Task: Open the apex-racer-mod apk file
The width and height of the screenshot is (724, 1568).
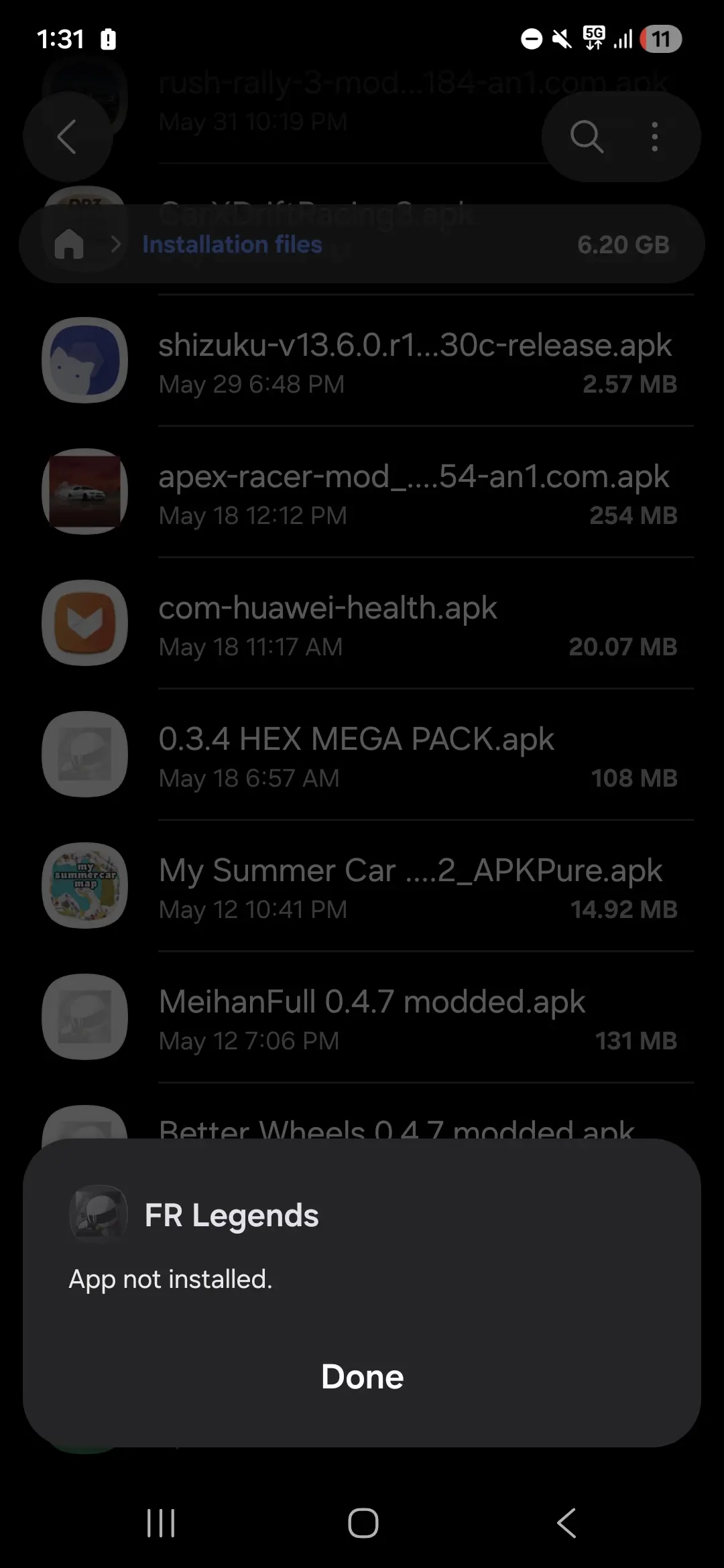Action: point(362,492)
